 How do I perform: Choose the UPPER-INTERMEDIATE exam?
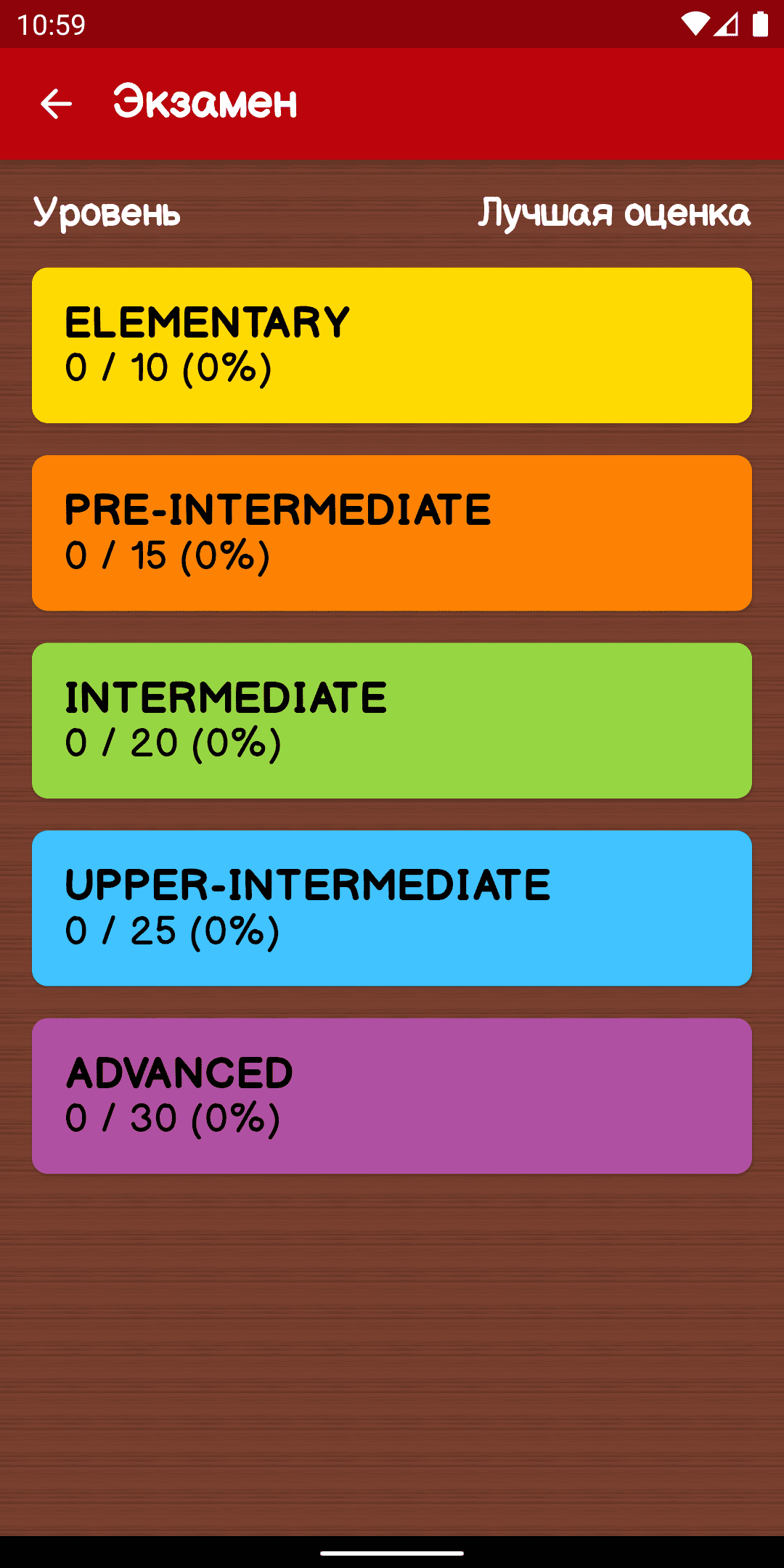click(x=392, y=908)
